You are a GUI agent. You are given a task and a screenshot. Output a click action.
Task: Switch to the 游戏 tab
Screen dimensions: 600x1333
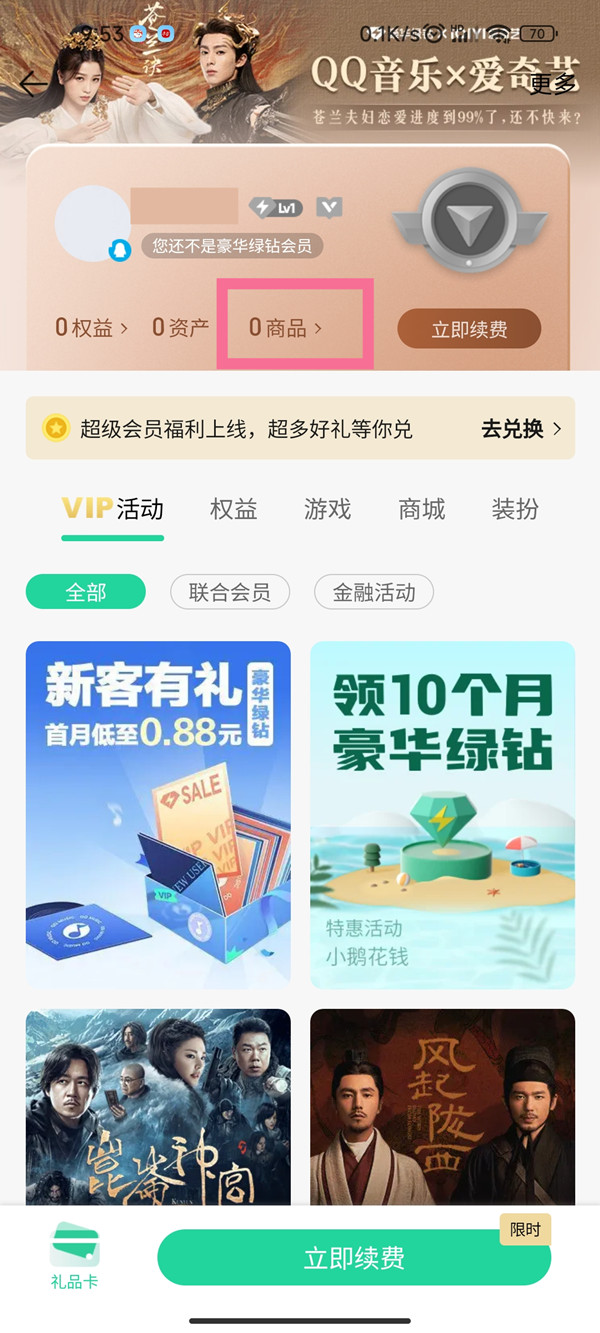327,509
